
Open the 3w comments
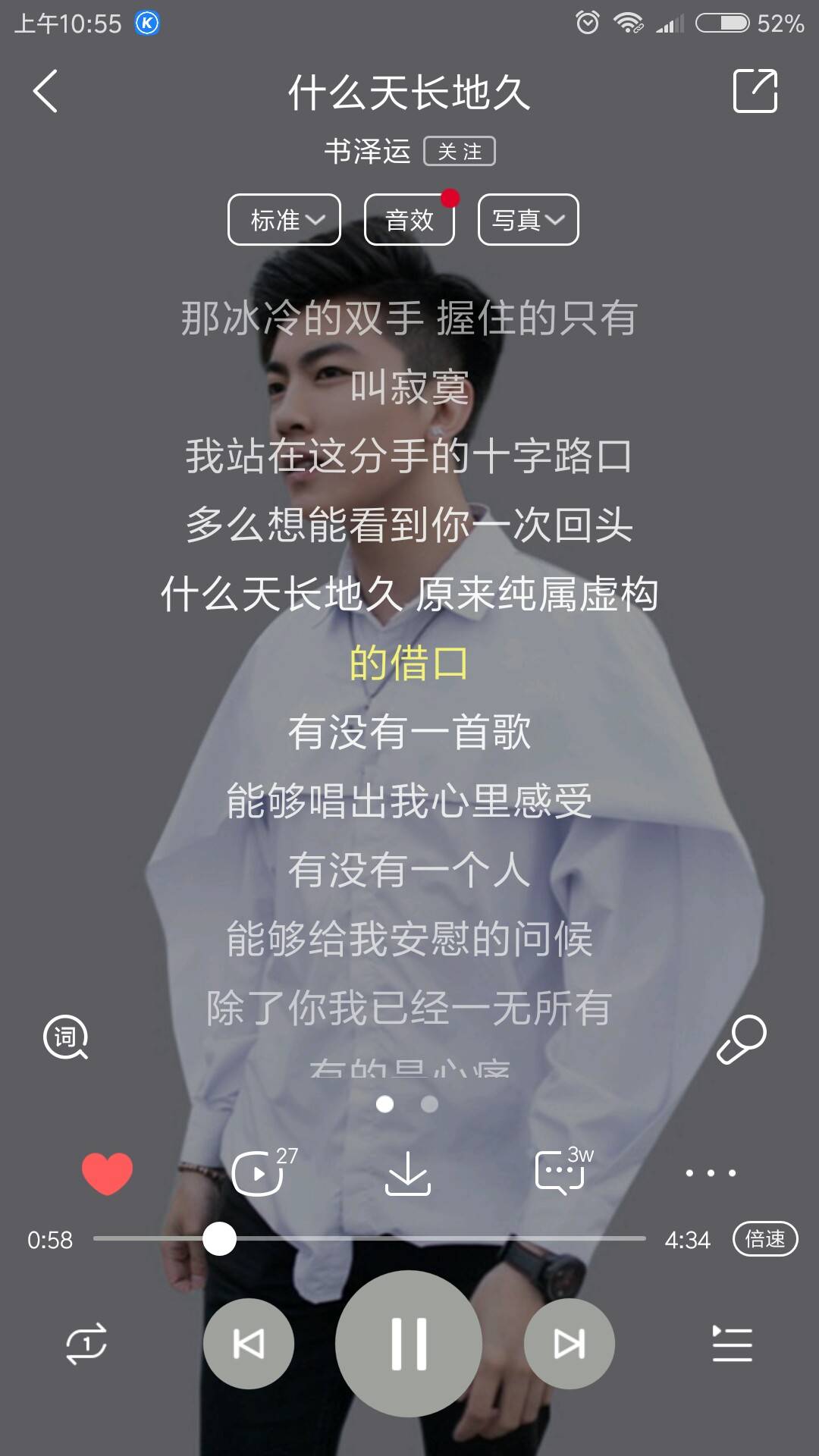561,1172
